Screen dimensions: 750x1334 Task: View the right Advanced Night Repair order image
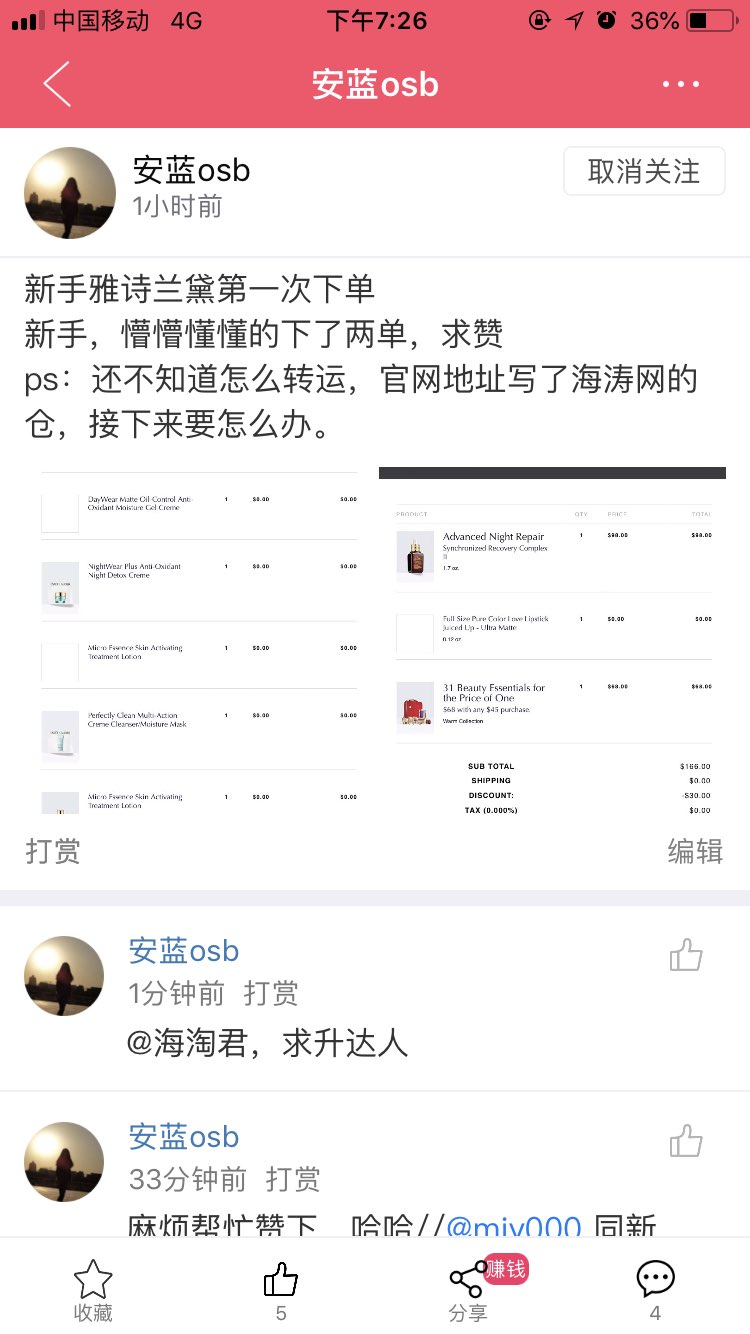tap(552, 642)
